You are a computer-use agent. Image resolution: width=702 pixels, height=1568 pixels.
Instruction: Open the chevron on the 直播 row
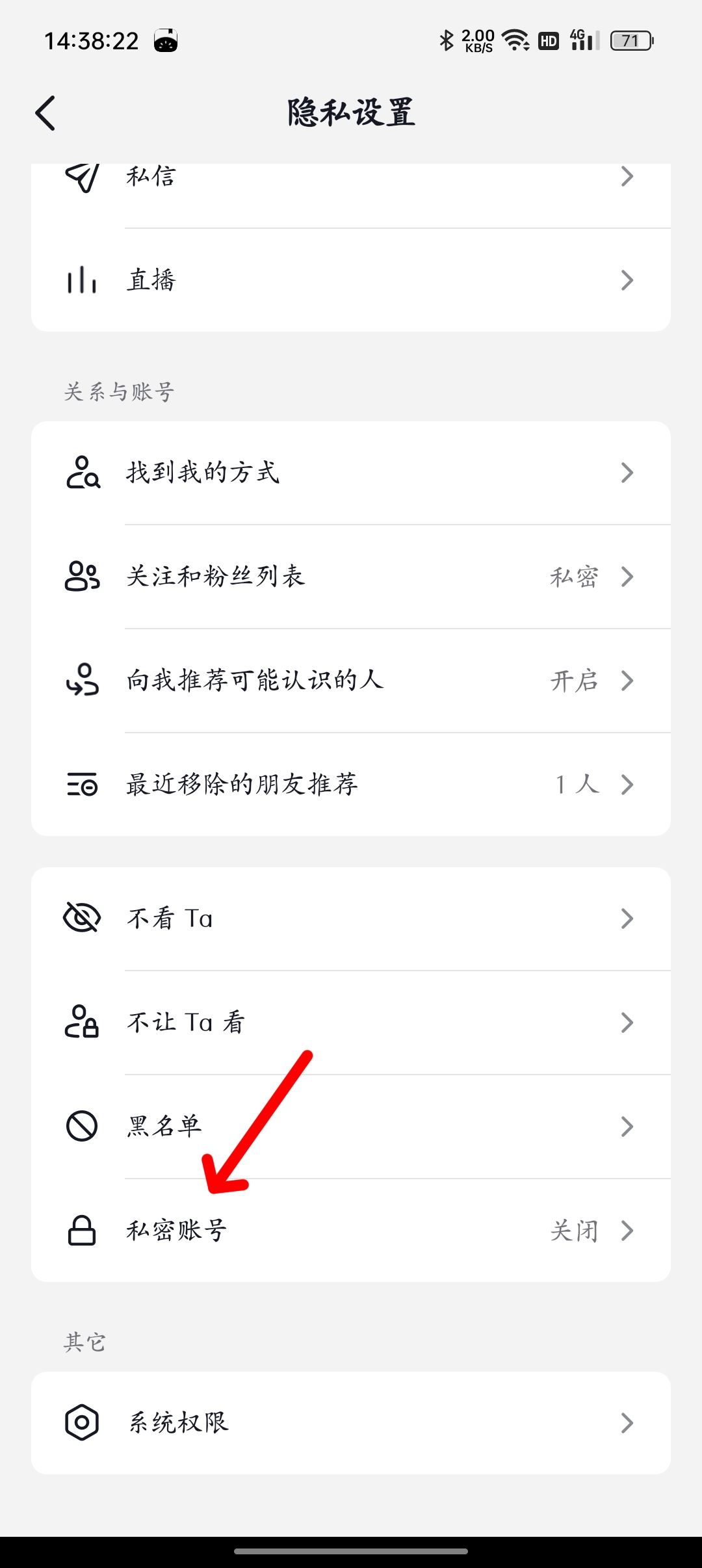(626, 281)
